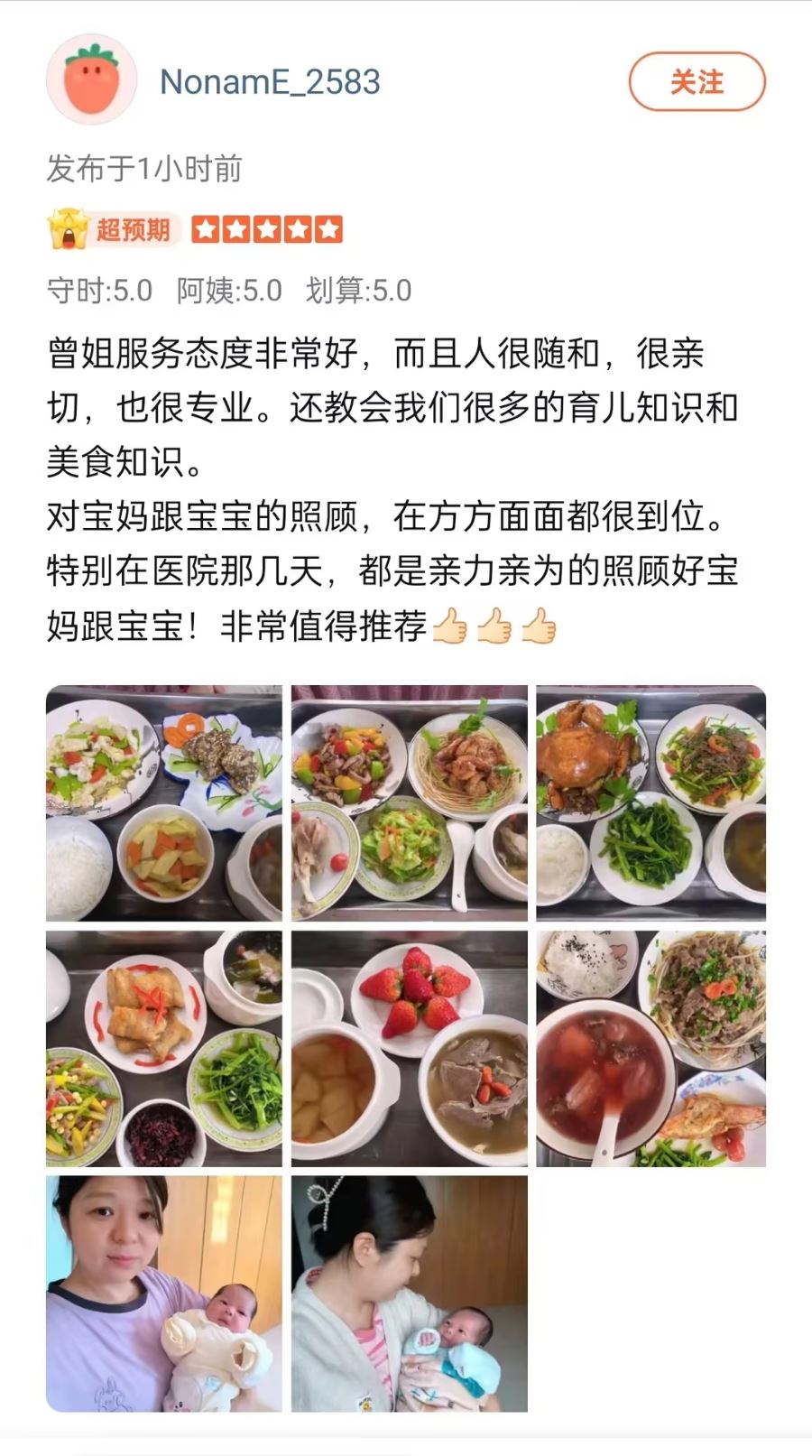View photo with fried rolls and greens
Viewport: 812px width, 1456px height.
pos(164,1048)
